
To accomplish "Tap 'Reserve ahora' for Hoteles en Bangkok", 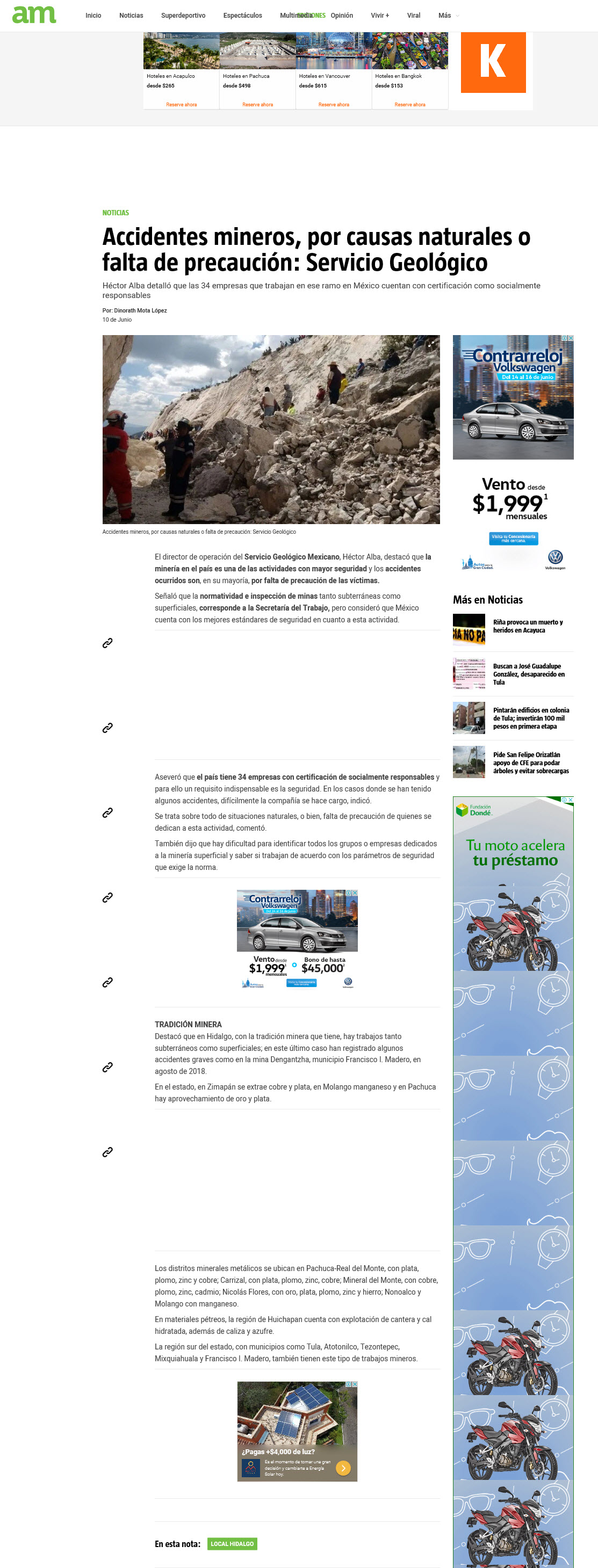I will click(x=410, y=105).
